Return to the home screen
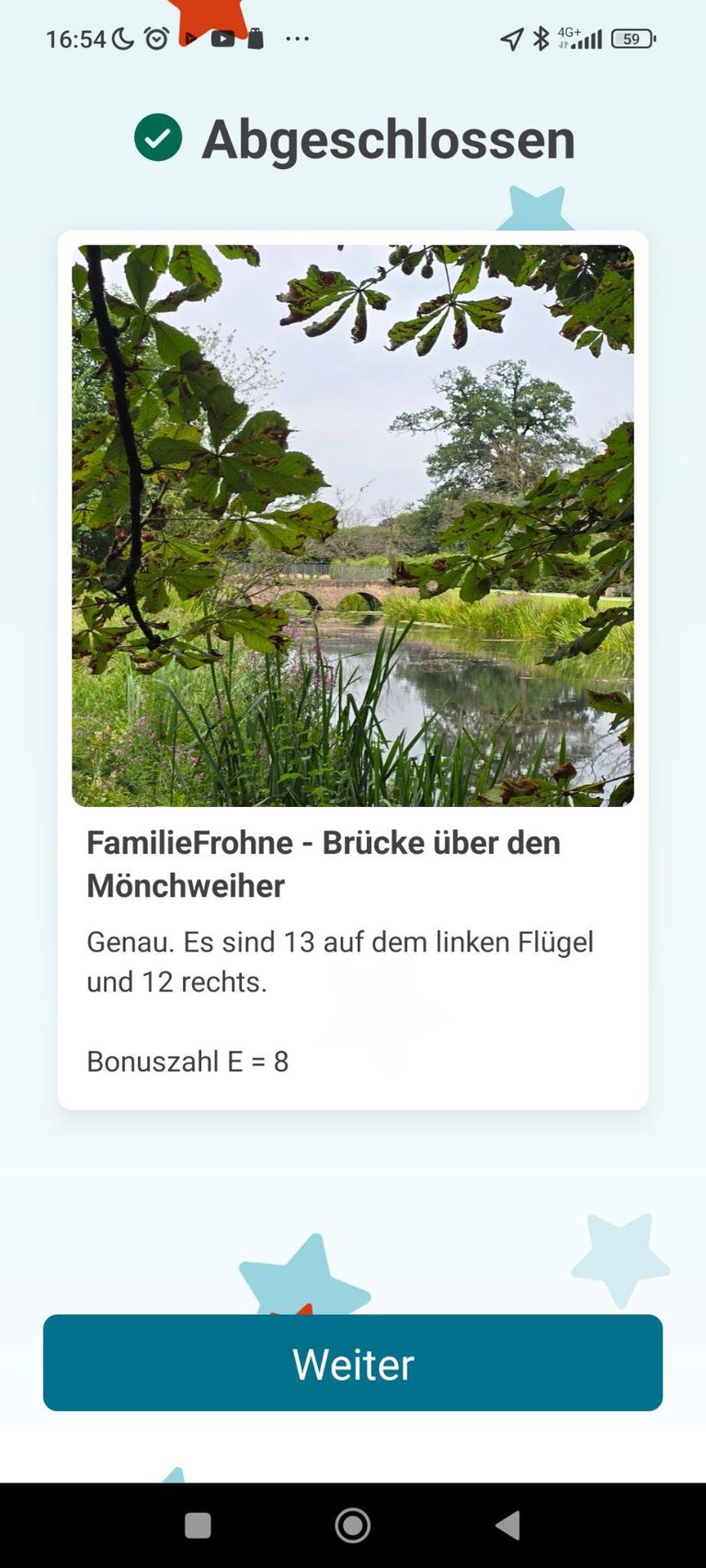This screenshot has height=1568, width=706. pyautogui.click(x=353, y=1525)
